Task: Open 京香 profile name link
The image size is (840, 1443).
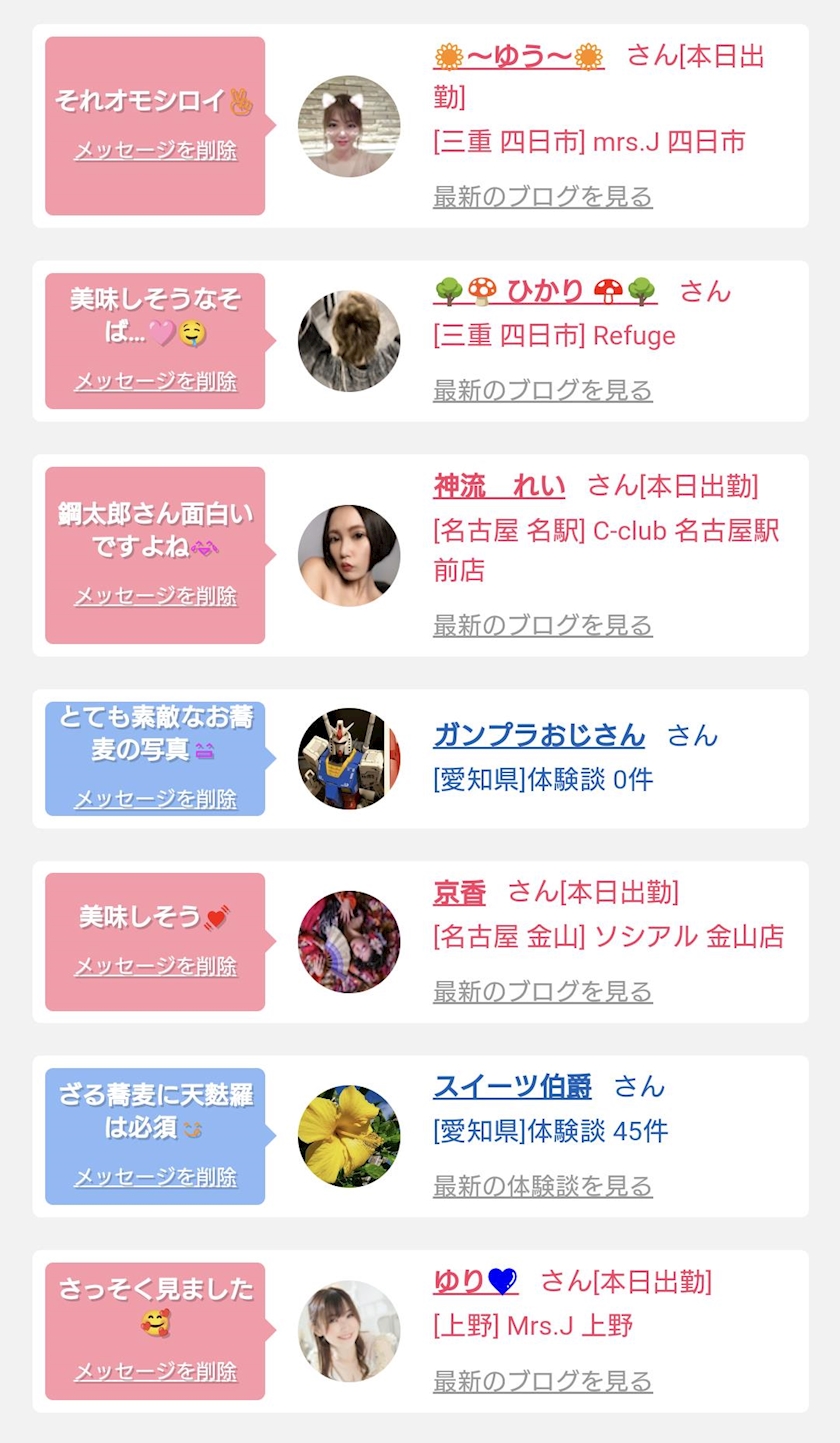Action: click(x=459, y=891)
